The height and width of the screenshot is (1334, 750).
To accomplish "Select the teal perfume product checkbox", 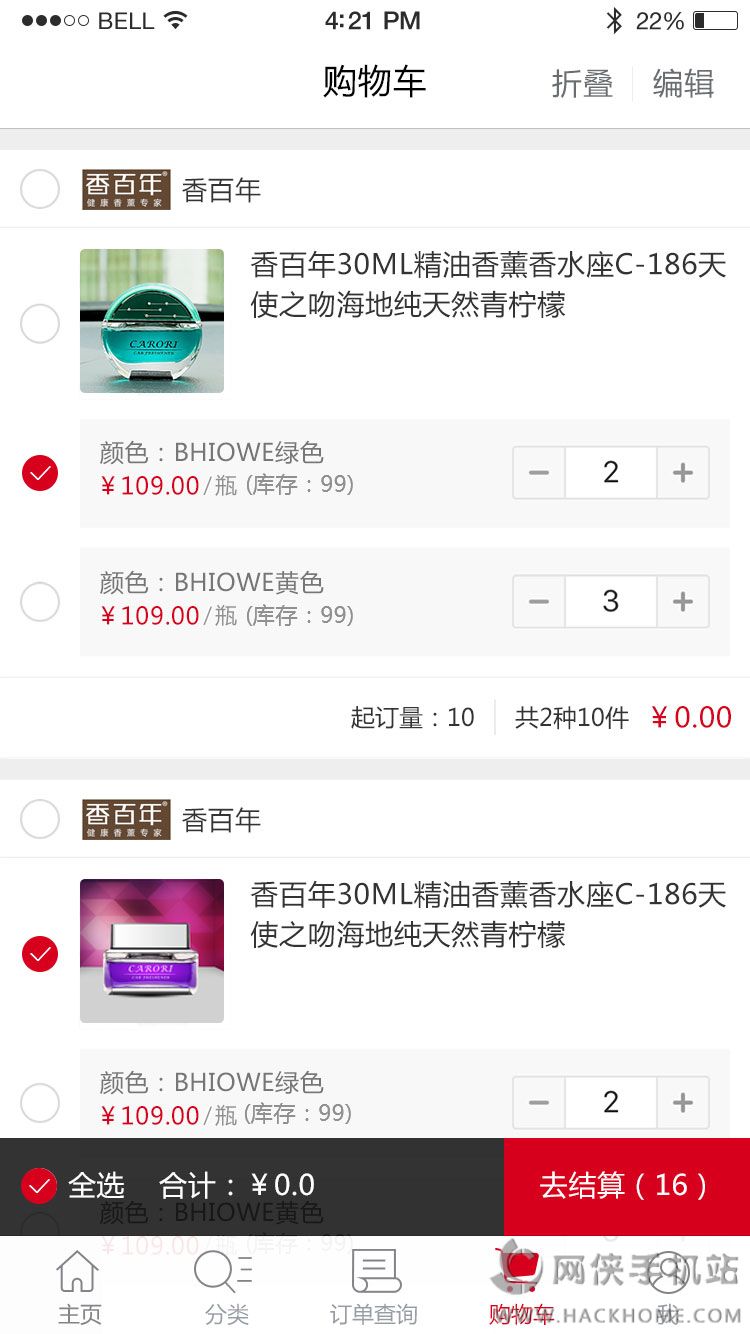I will [x=40, y=323].
